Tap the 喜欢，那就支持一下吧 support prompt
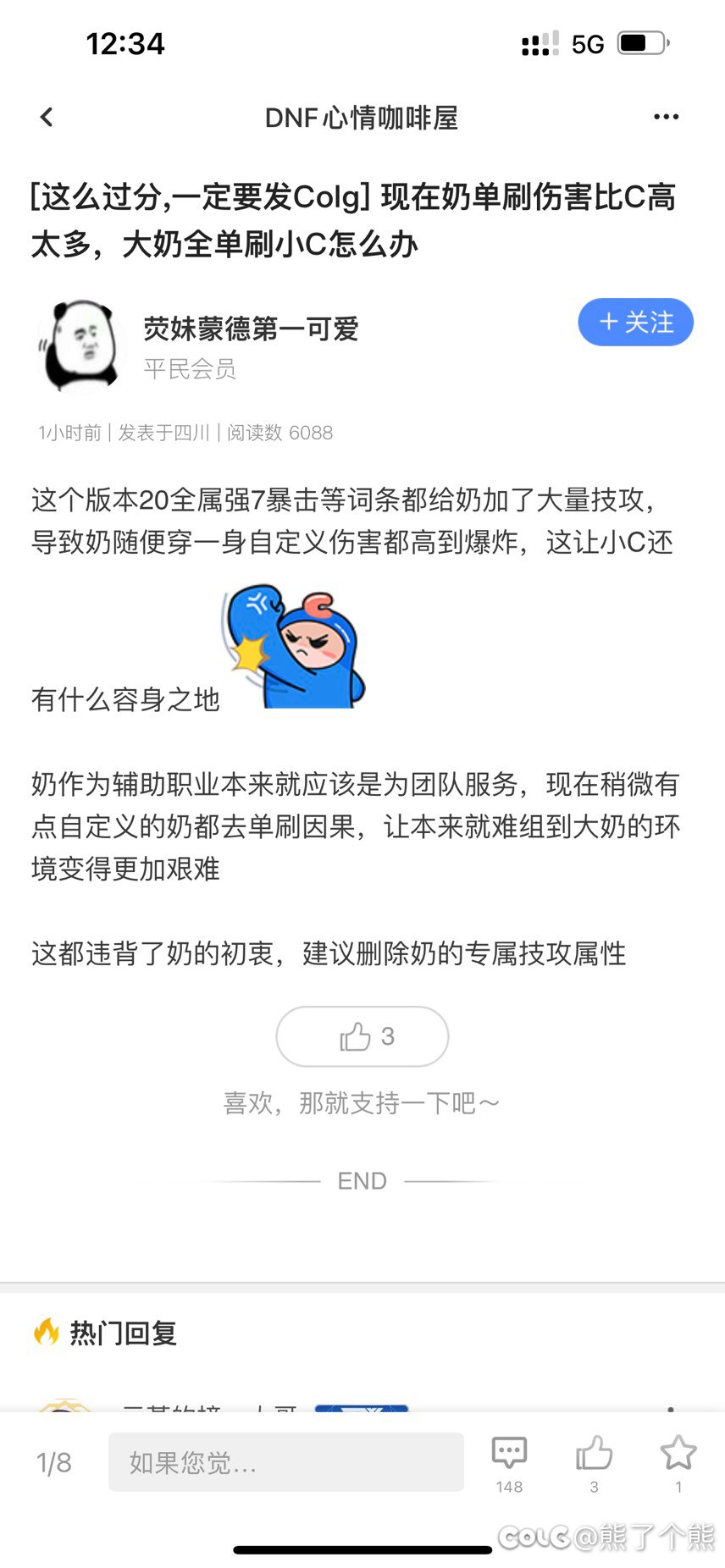 tap(362, 1102)
